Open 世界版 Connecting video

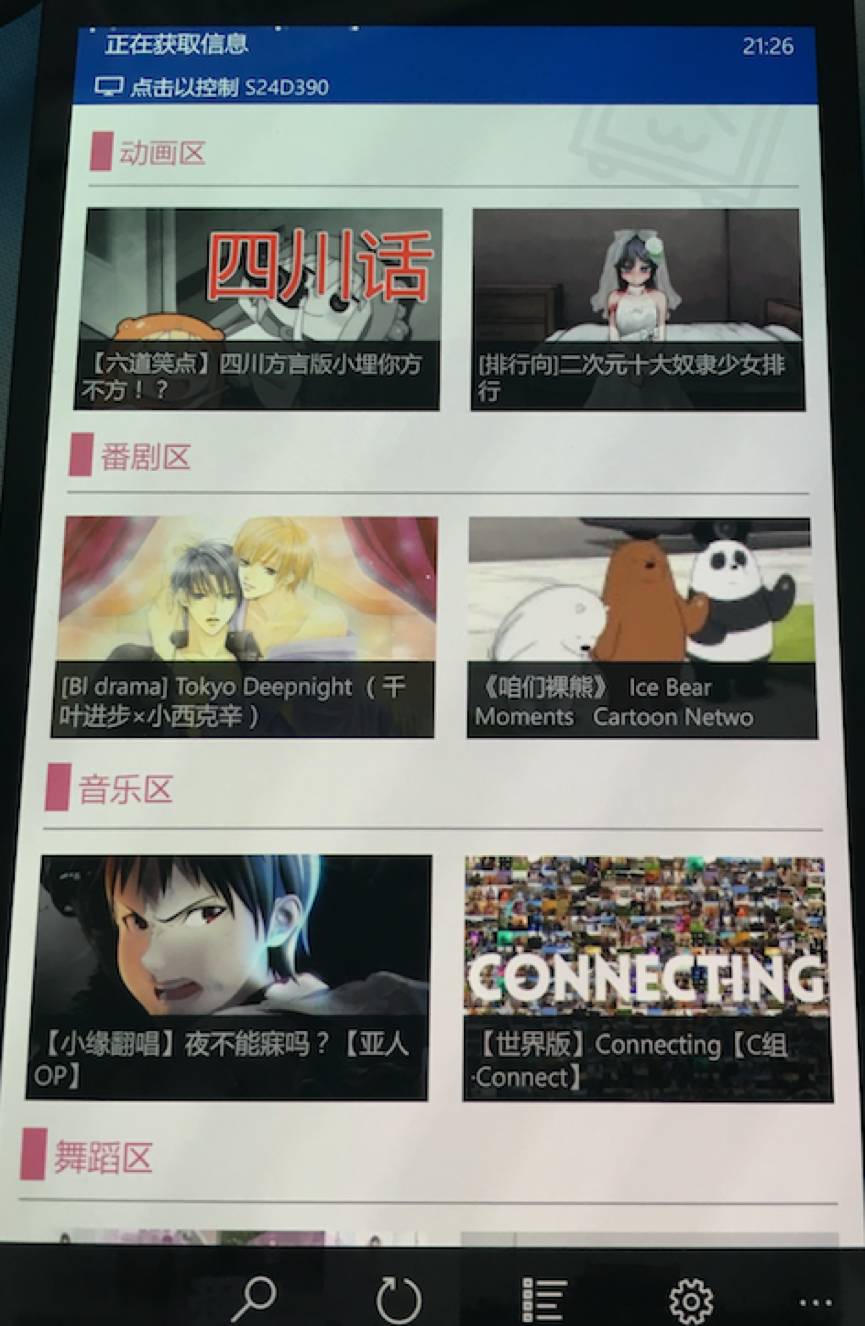point(647,978)
